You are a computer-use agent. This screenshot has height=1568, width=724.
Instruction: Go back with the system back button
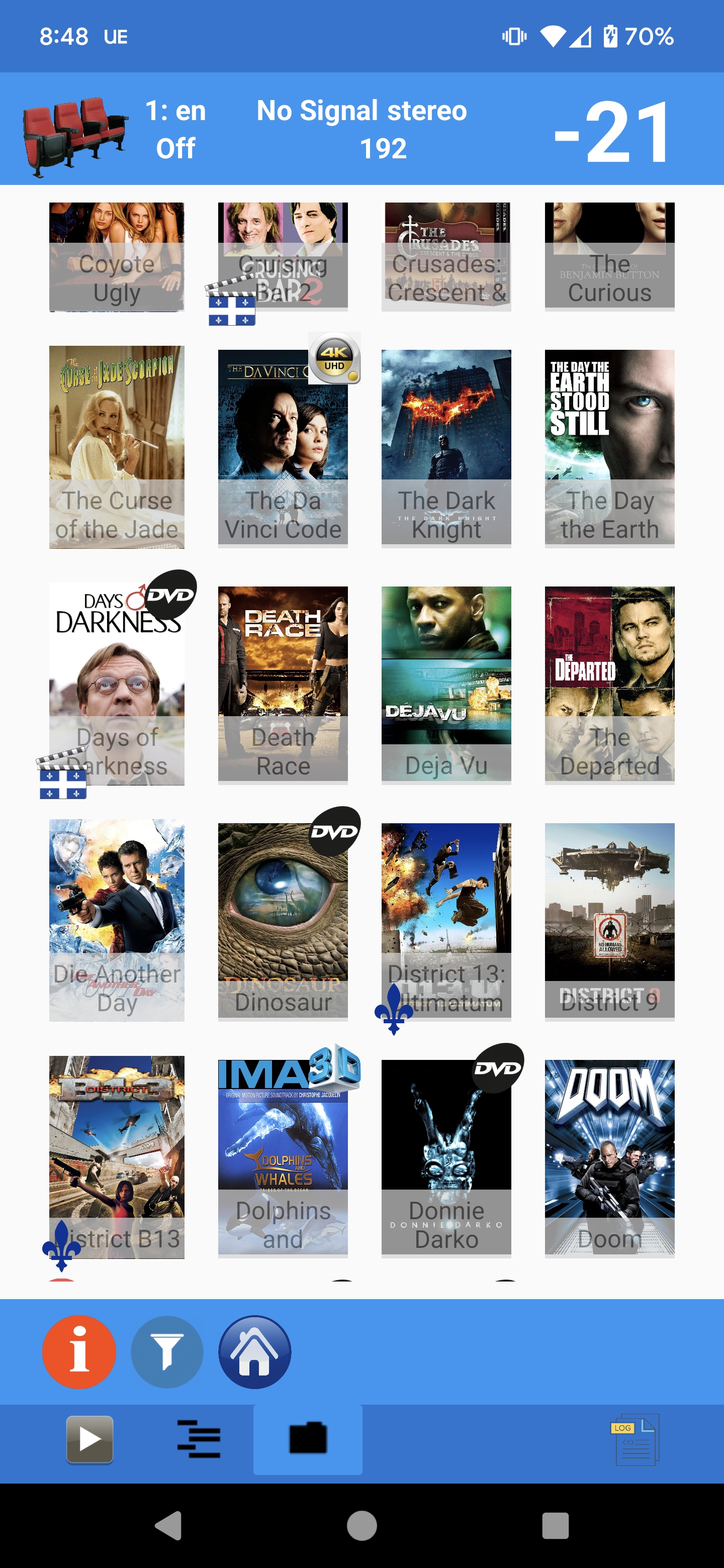point(168,1526)
